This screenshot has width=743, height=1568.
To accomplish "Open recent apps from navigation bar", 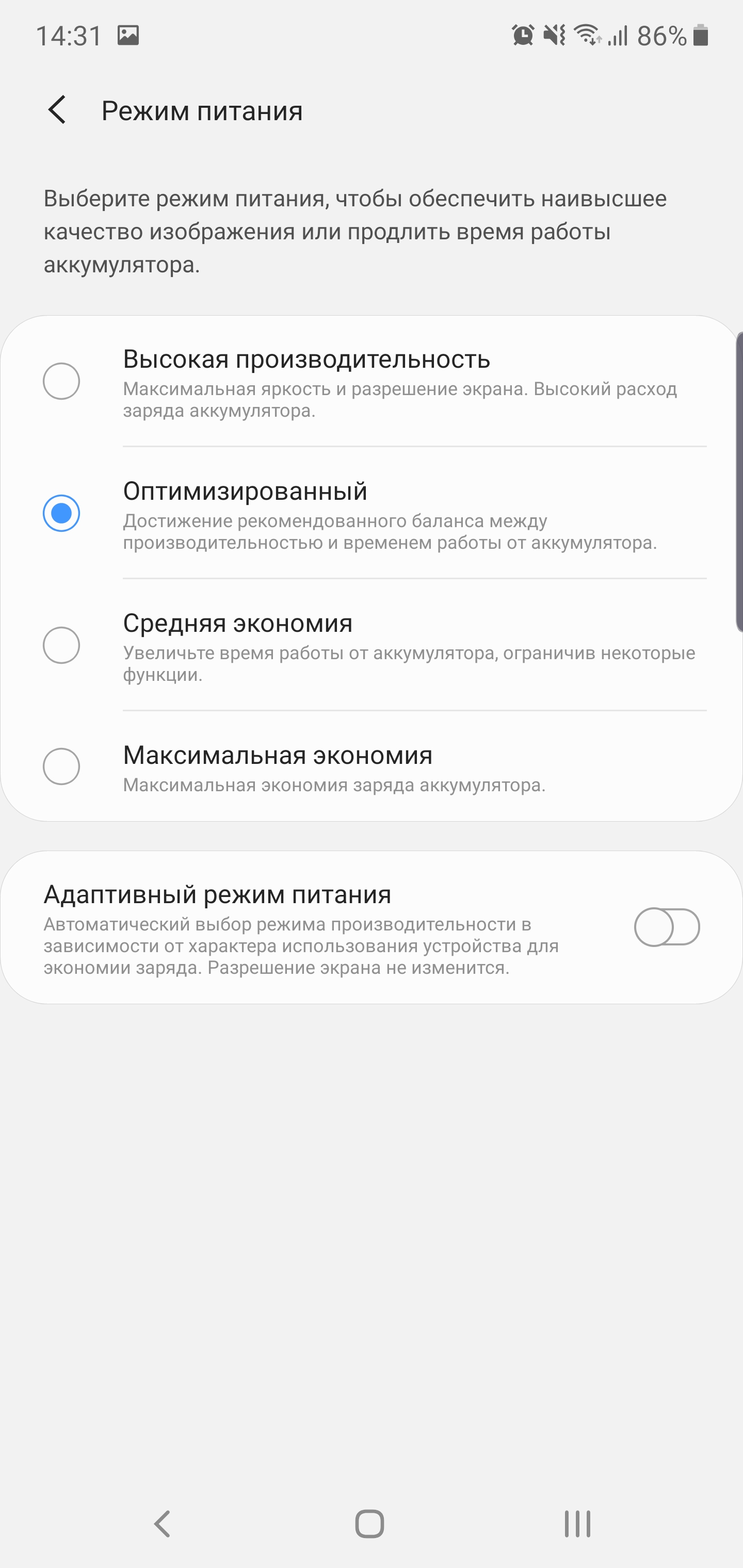I will 577,1524.
